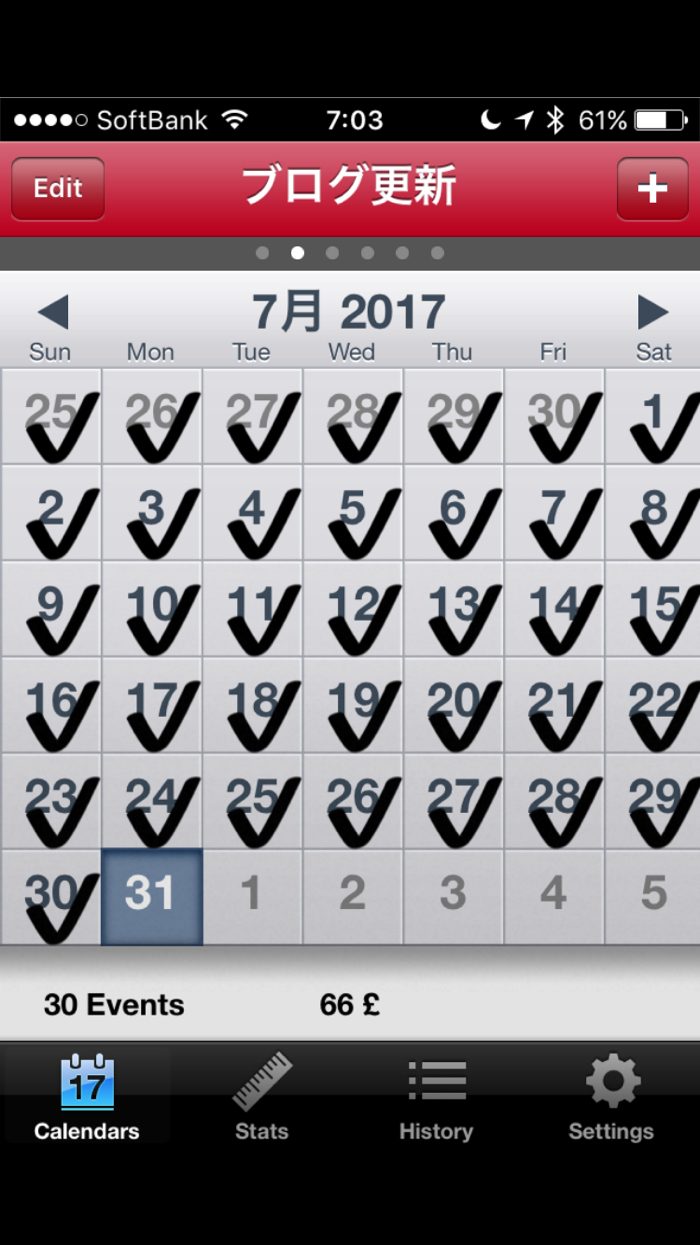This screenshot has width=700, height=1245.
Task: Open July 30 in the calendar
Action: click(x=51, y=897)
